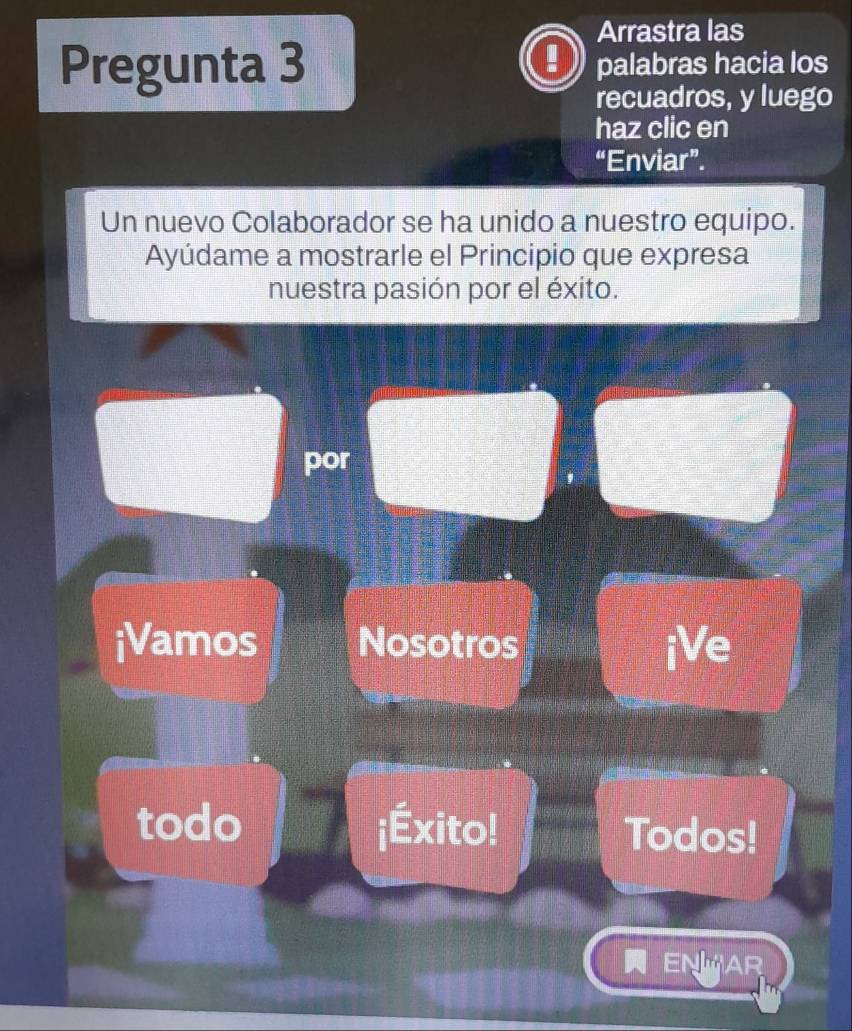The image size is (852, 1031).
Task: Submit the answer with Enviar
Action: pos(688,964)
